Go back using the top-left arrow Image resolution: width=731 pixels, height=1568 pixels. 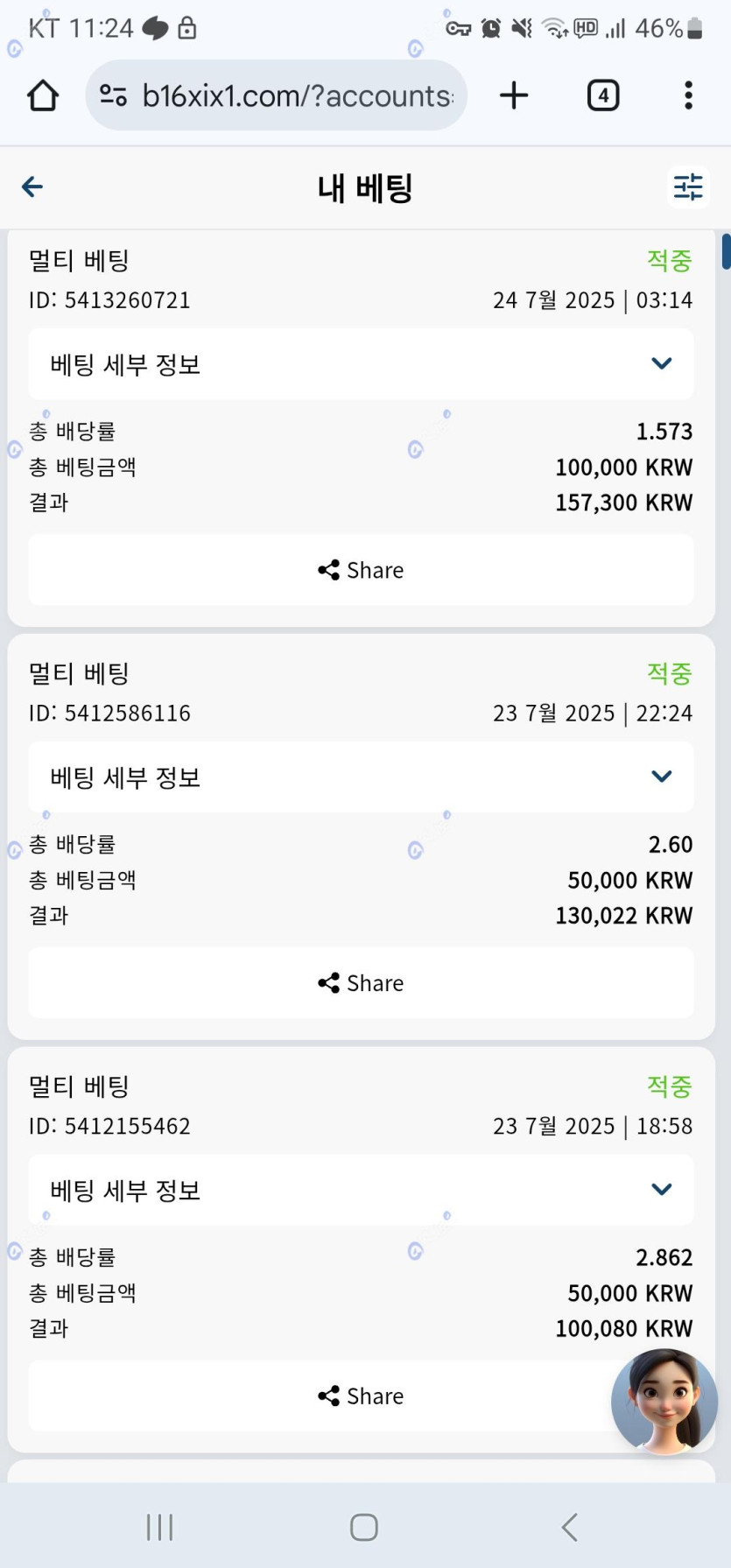pyautogui.click(x=32, y=186)
